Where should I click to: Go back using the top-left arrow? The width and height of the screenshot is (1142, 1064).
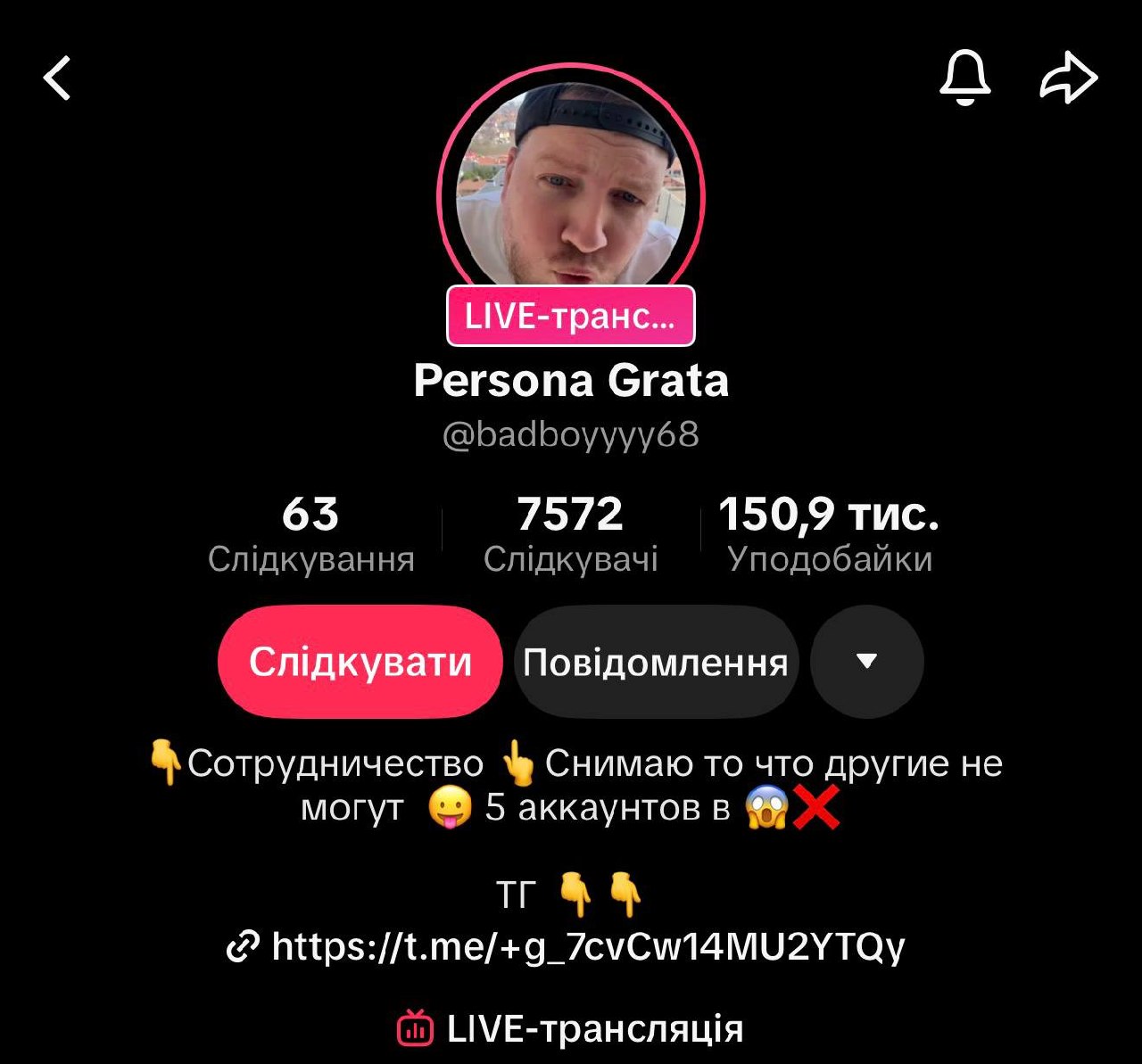57,78
